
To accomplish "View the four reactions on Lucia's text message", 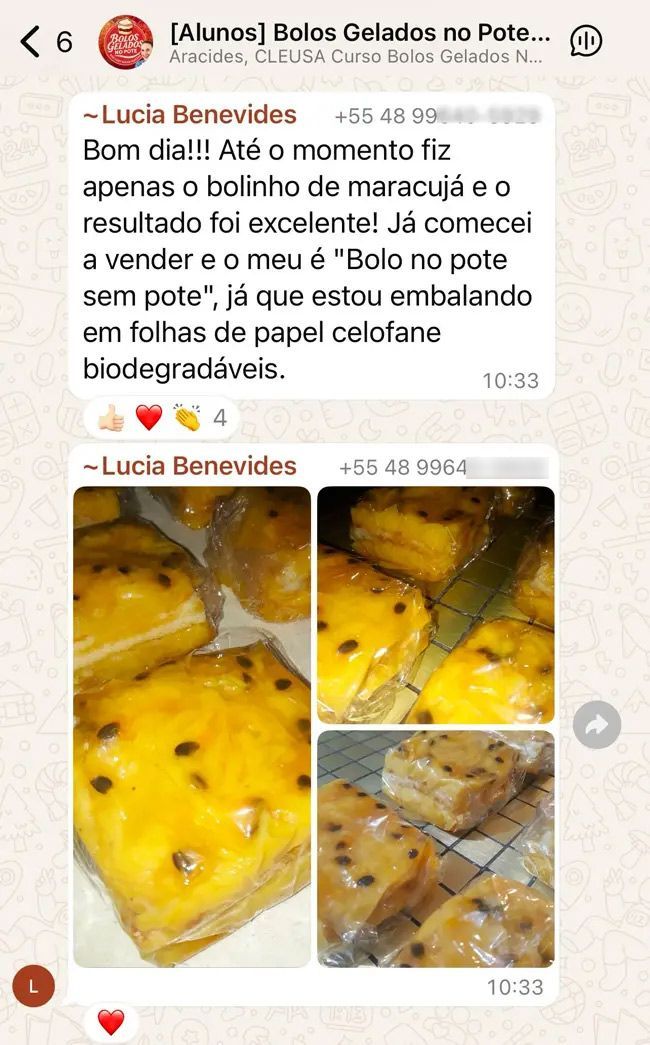I will 160,418.
